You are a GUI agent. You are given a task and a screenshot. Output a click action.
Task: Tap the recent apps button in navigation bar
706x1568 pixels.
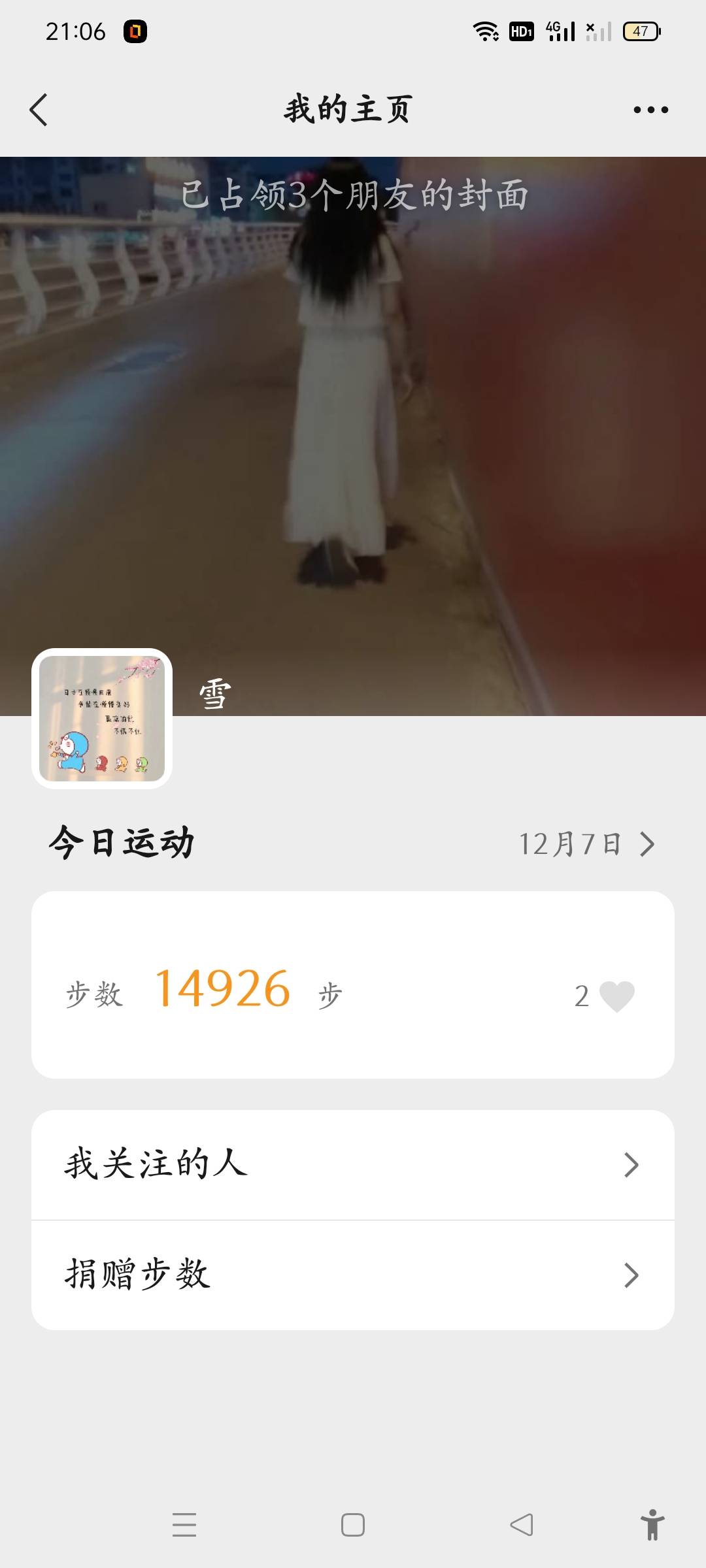tap(185, 1525)
